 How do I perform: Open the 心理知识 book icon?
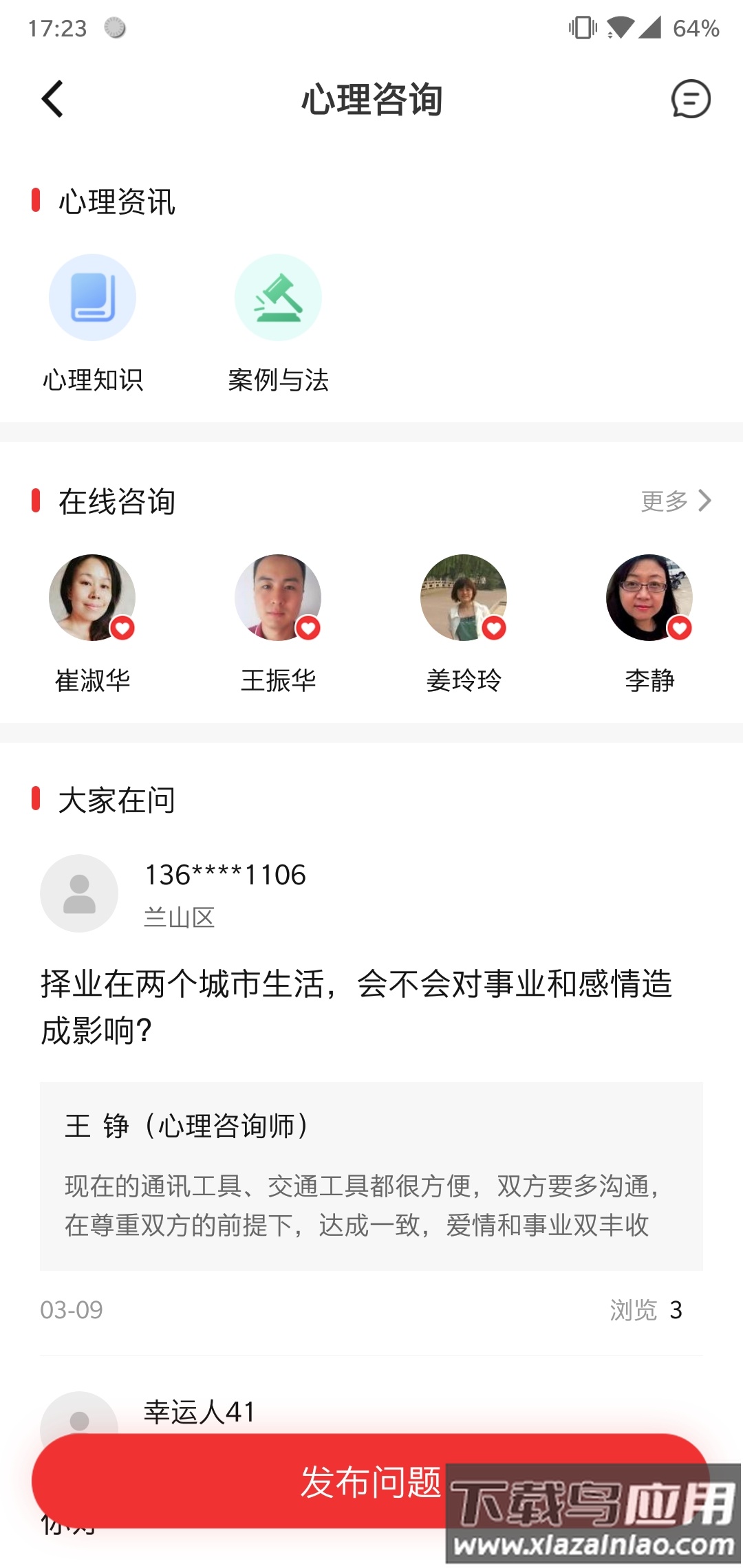click(93, 297)
